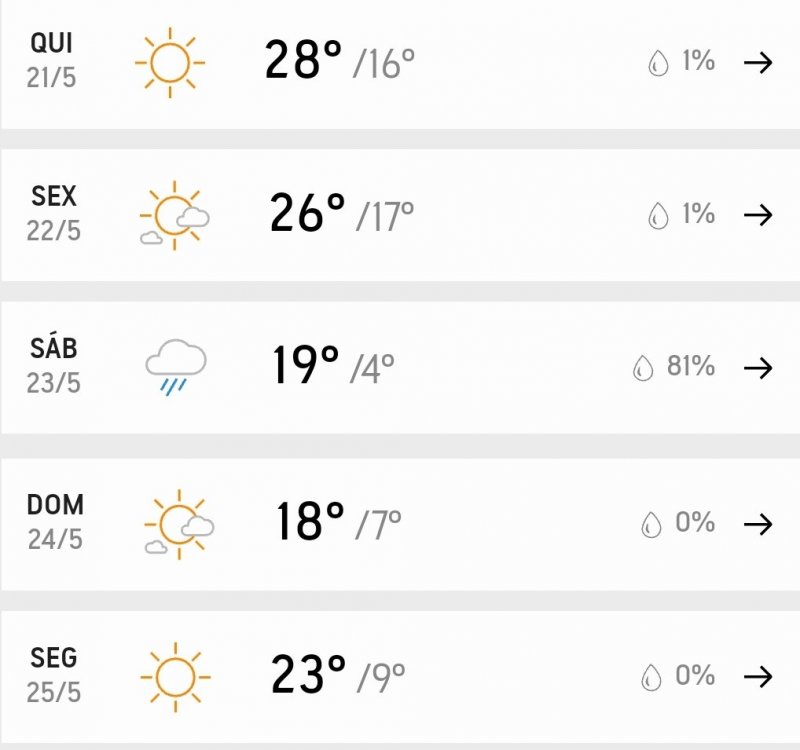
Task: Open the forecast for QUI 21/5
Action: (x=758, y=63)
